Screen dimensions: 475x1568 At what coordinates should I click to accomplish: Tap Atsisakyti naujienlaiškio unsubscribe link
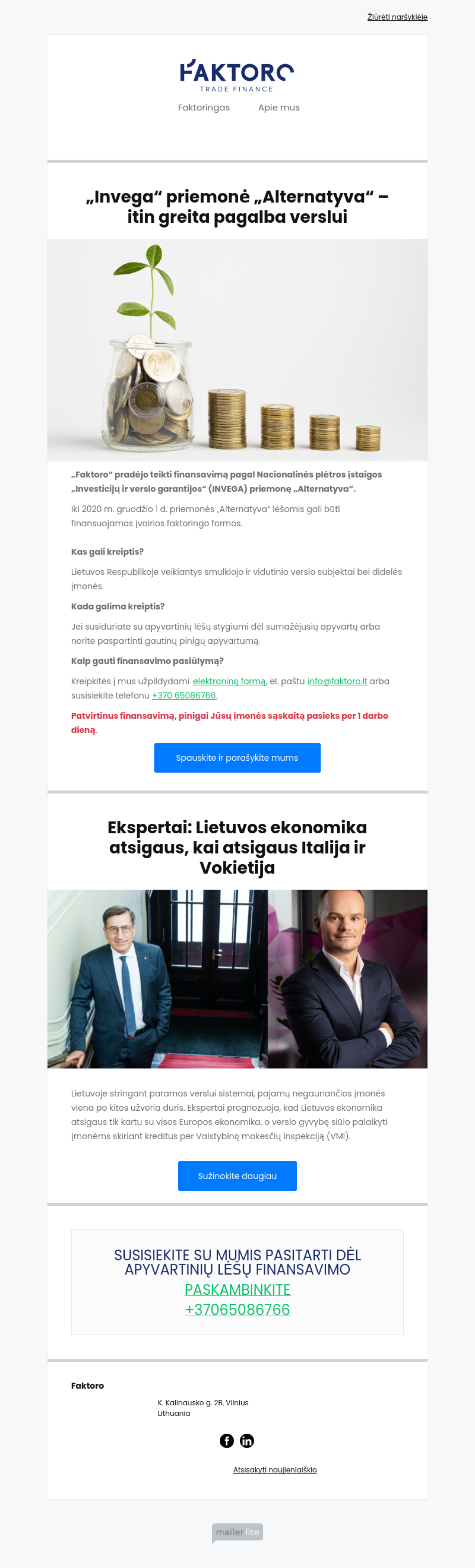coord(275,1470)
